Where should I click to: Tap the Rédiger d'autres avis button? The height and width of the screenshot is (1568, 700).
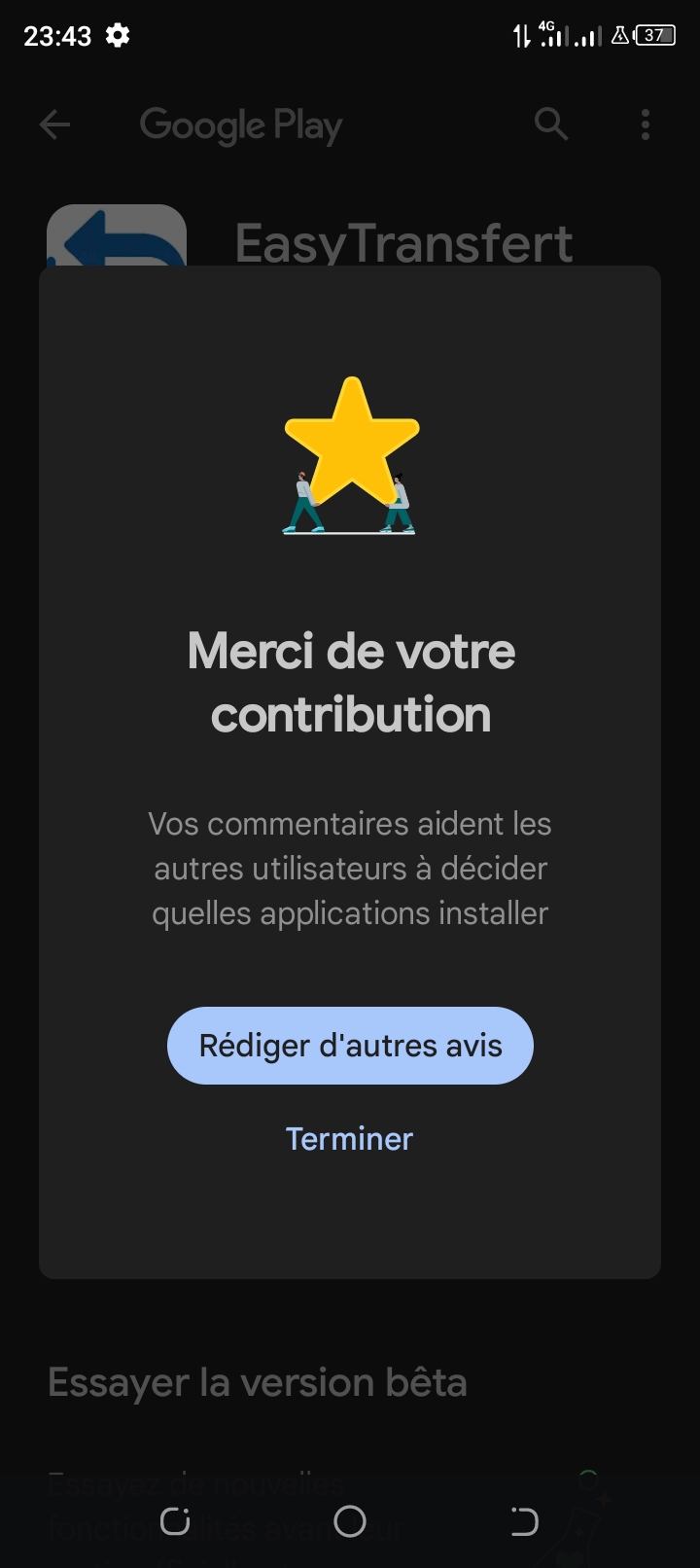350,1046
